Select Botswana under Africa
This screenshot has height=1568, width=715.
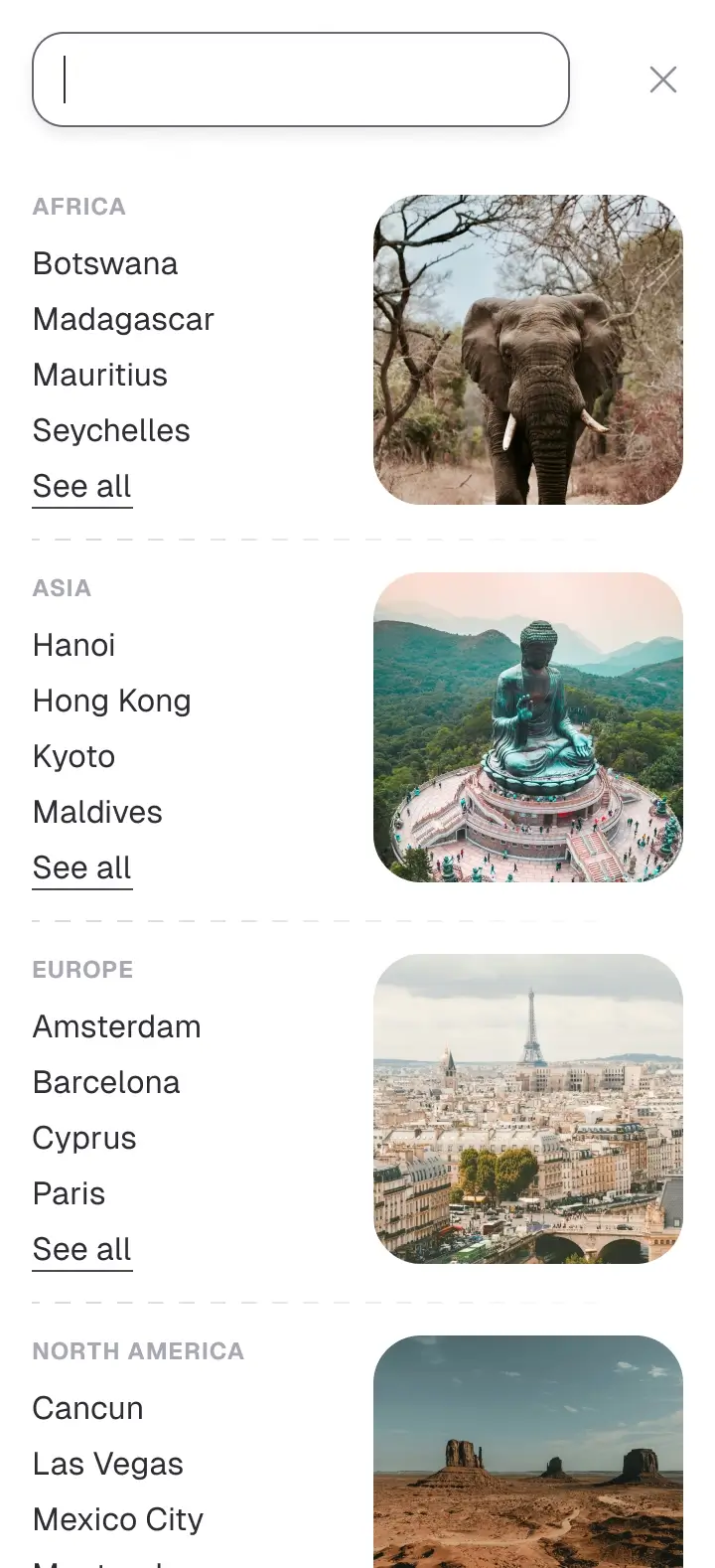point(105,263)
